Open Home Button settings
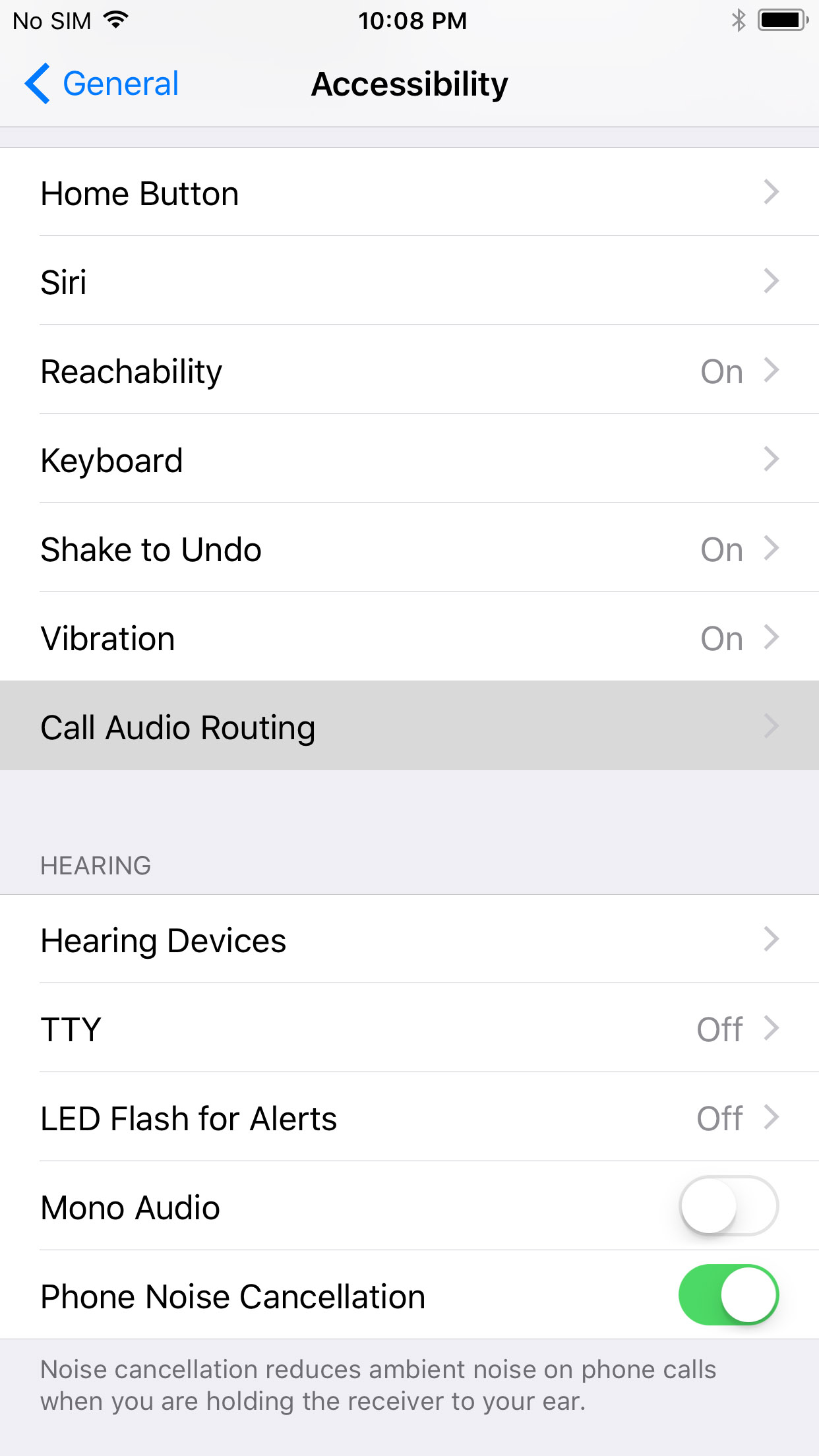Image resolution: width=819 pixels, height=1456 pixels. point(409,192)
